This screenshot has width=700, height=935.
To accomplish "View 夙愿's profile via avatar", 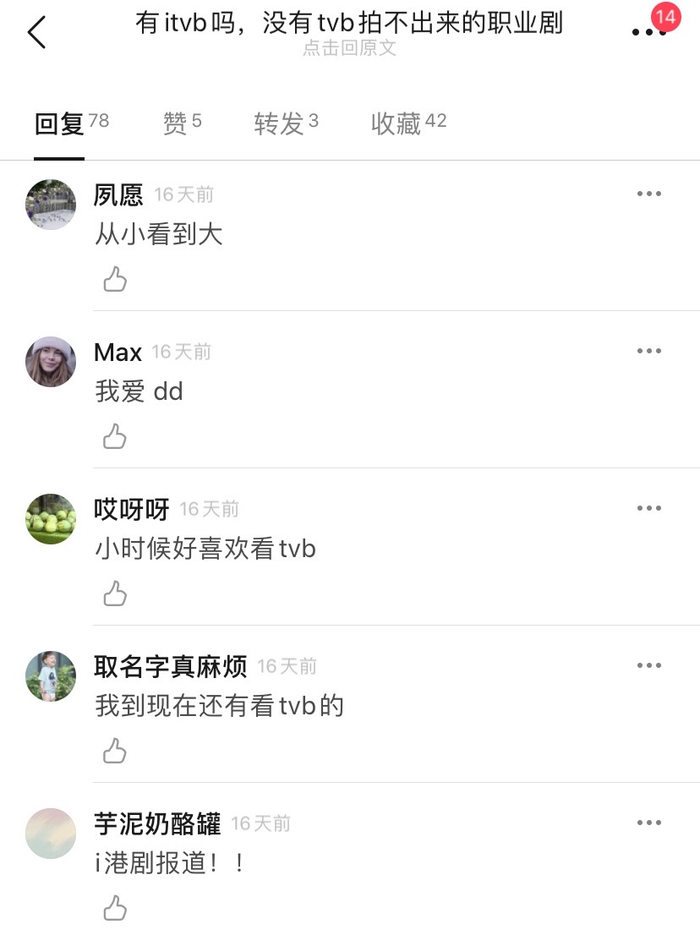I will coord(51,205).
